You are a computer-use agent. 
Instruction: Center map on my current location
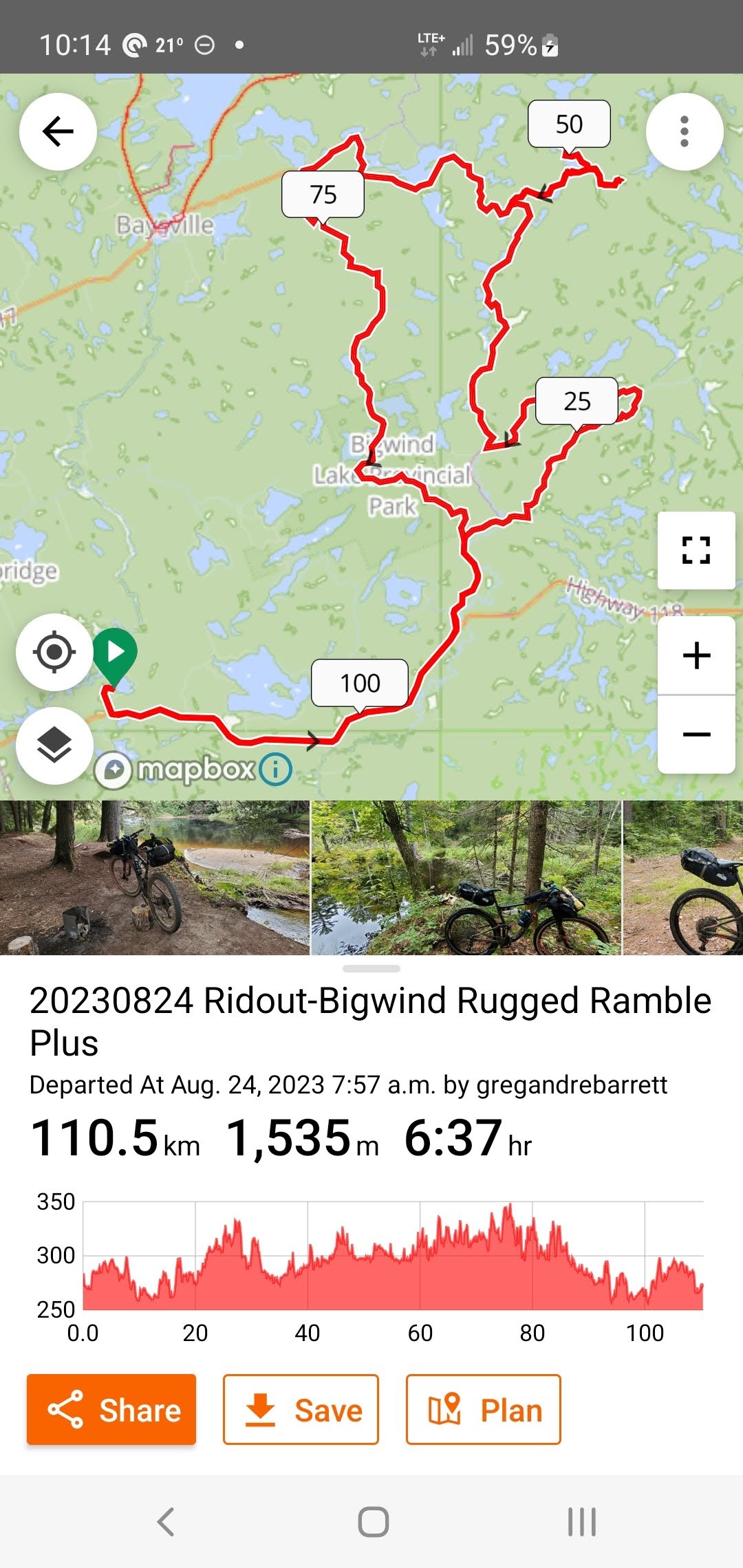click(54, 652)
